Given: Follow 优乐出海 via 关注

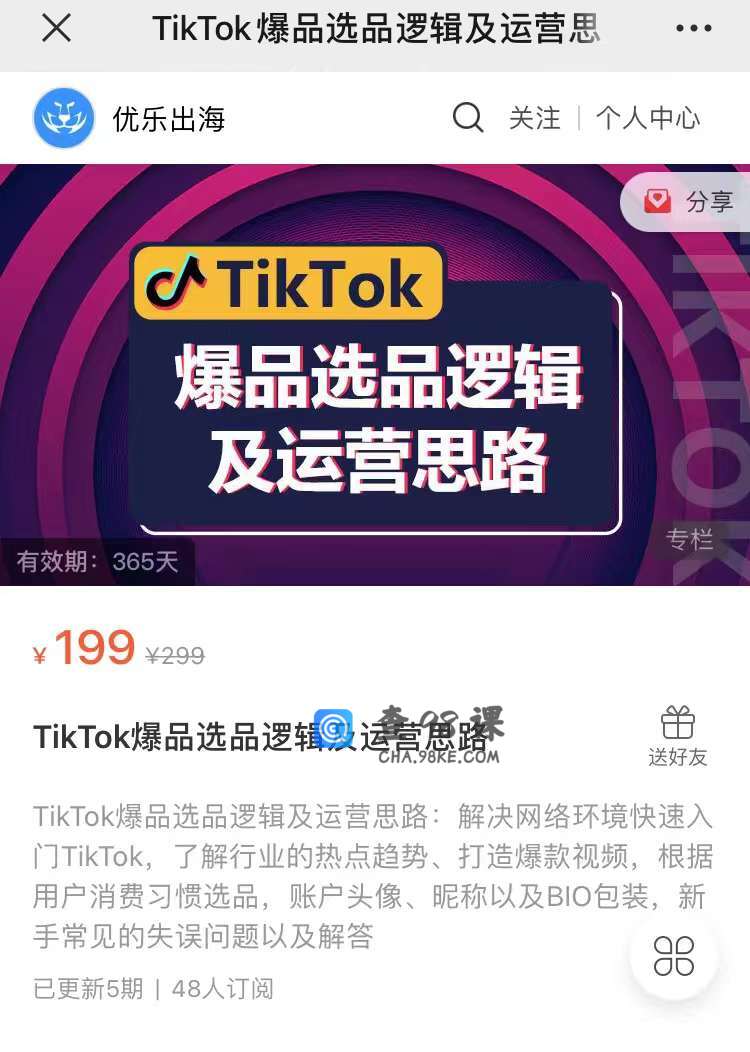Looking at the screenshot, I should point(535,118).
